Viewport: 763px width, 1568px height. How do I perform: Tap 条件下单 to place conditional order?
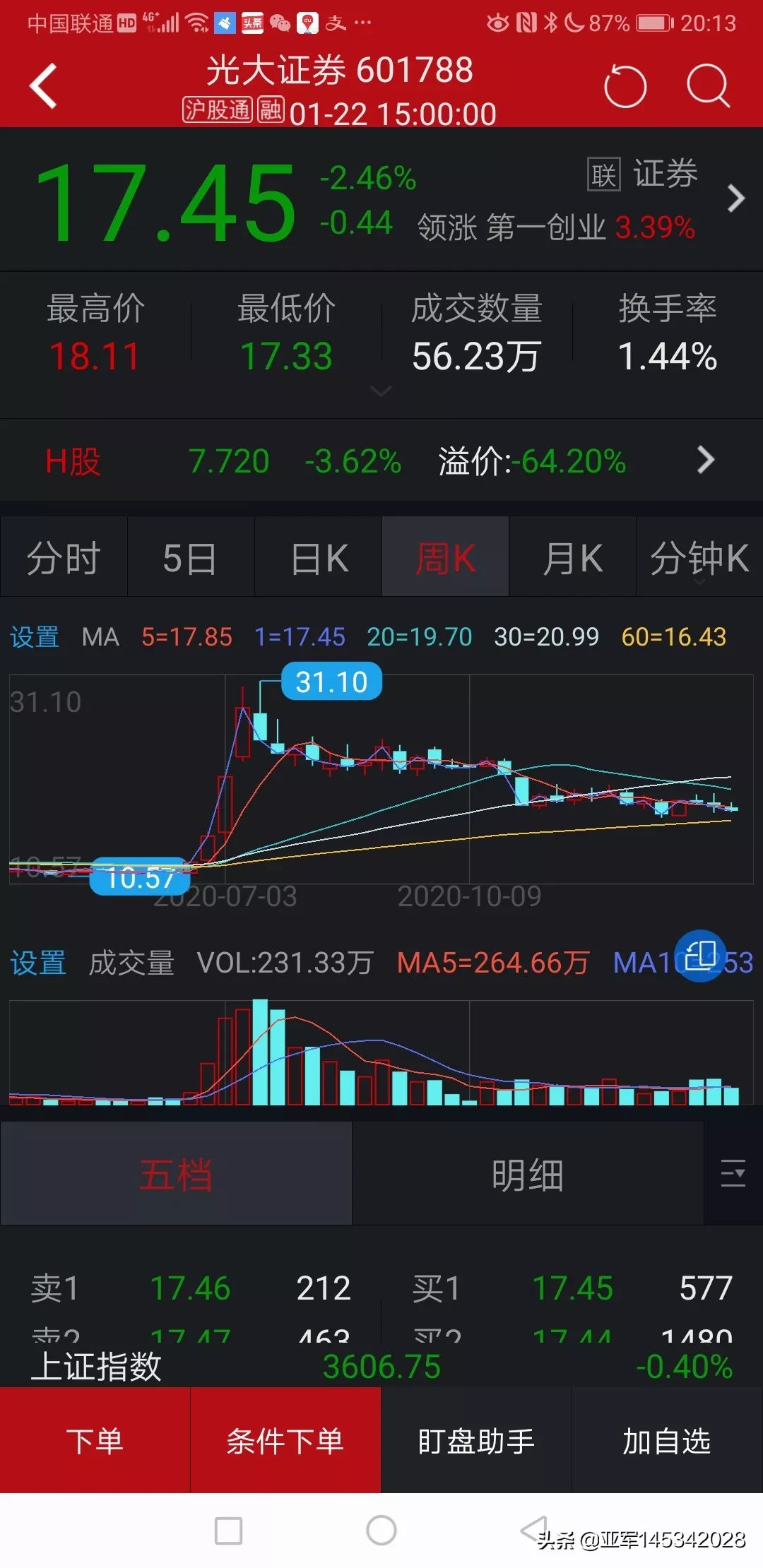285,1441
